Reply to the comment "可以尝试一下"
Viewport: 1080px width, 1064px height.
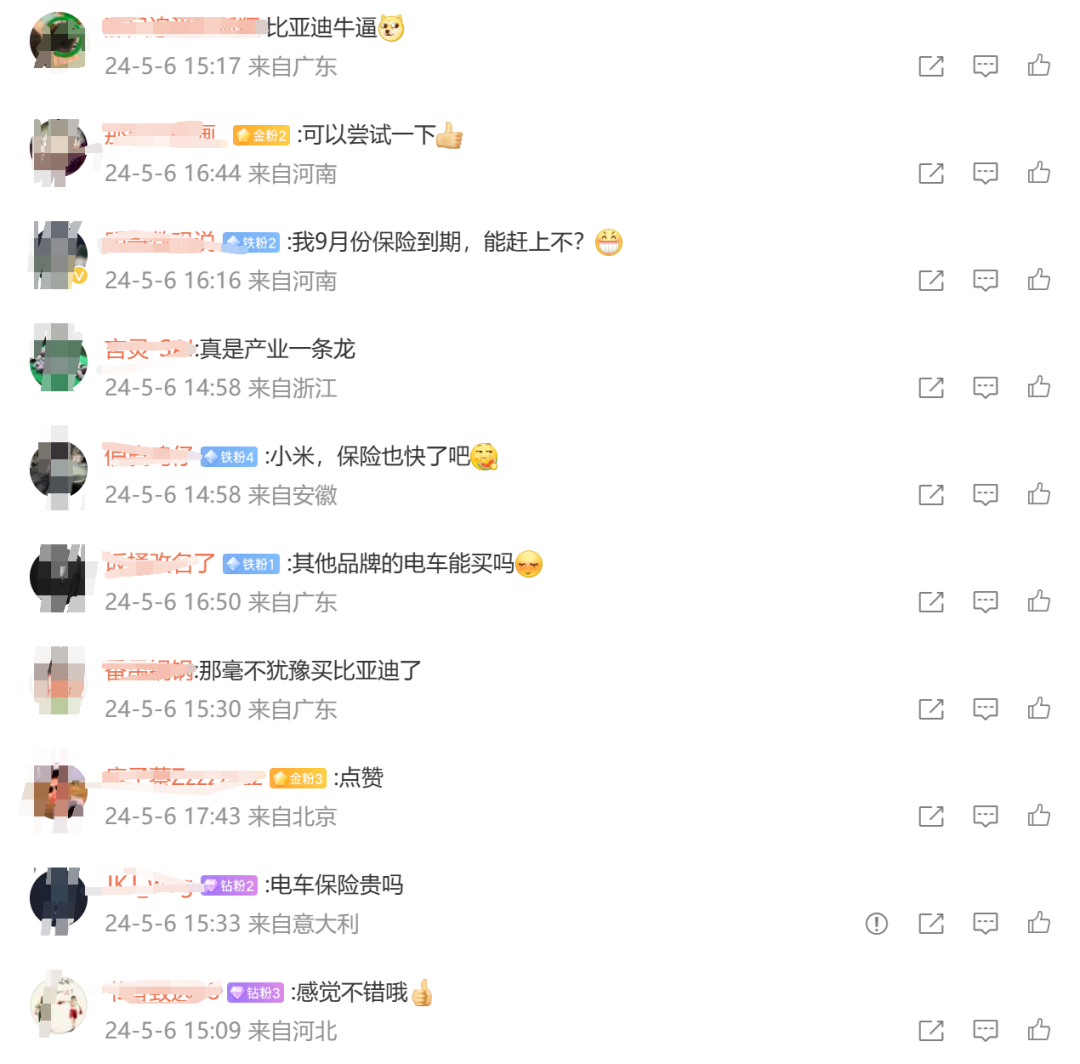click(x=986, y=173)
